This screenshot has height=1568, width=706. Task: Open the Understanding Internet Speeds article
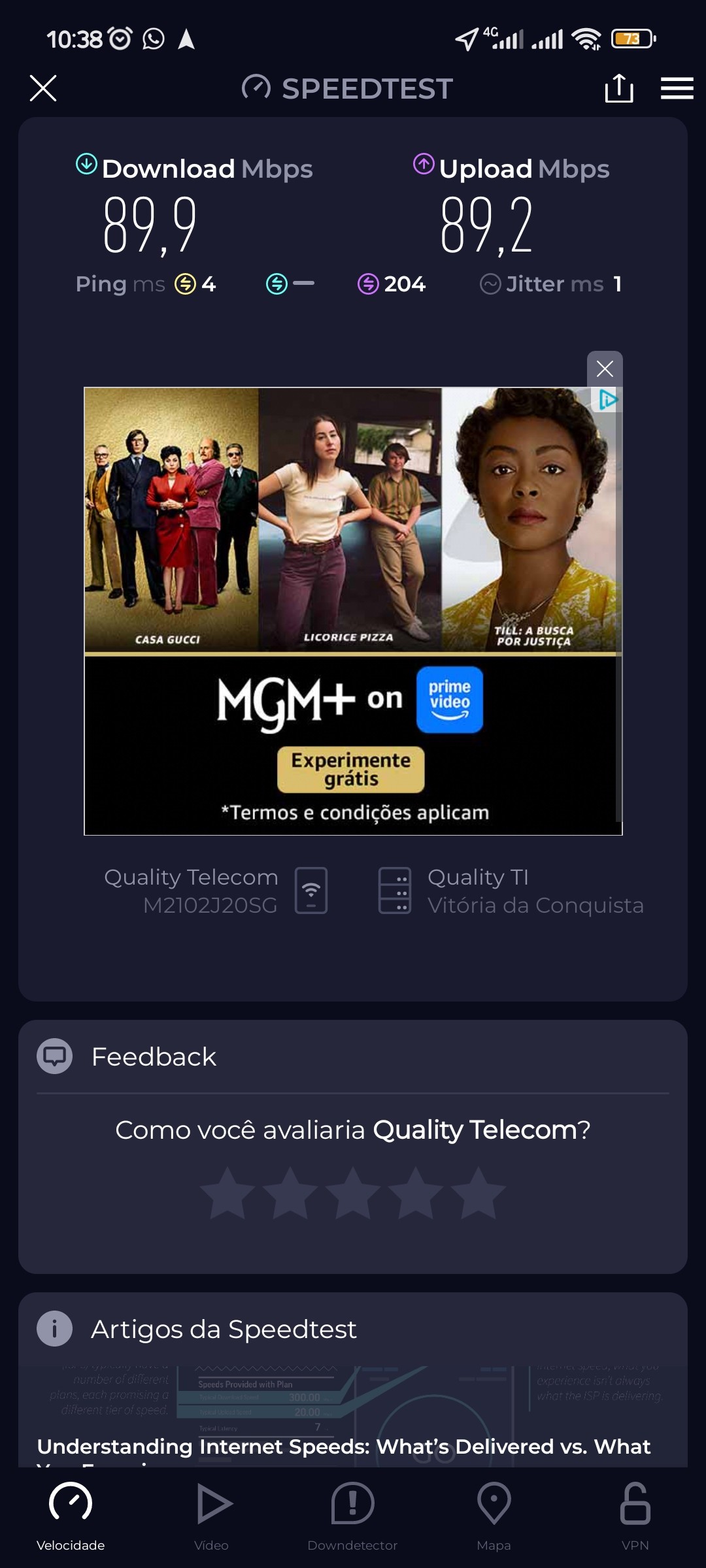click(345, 1446)
